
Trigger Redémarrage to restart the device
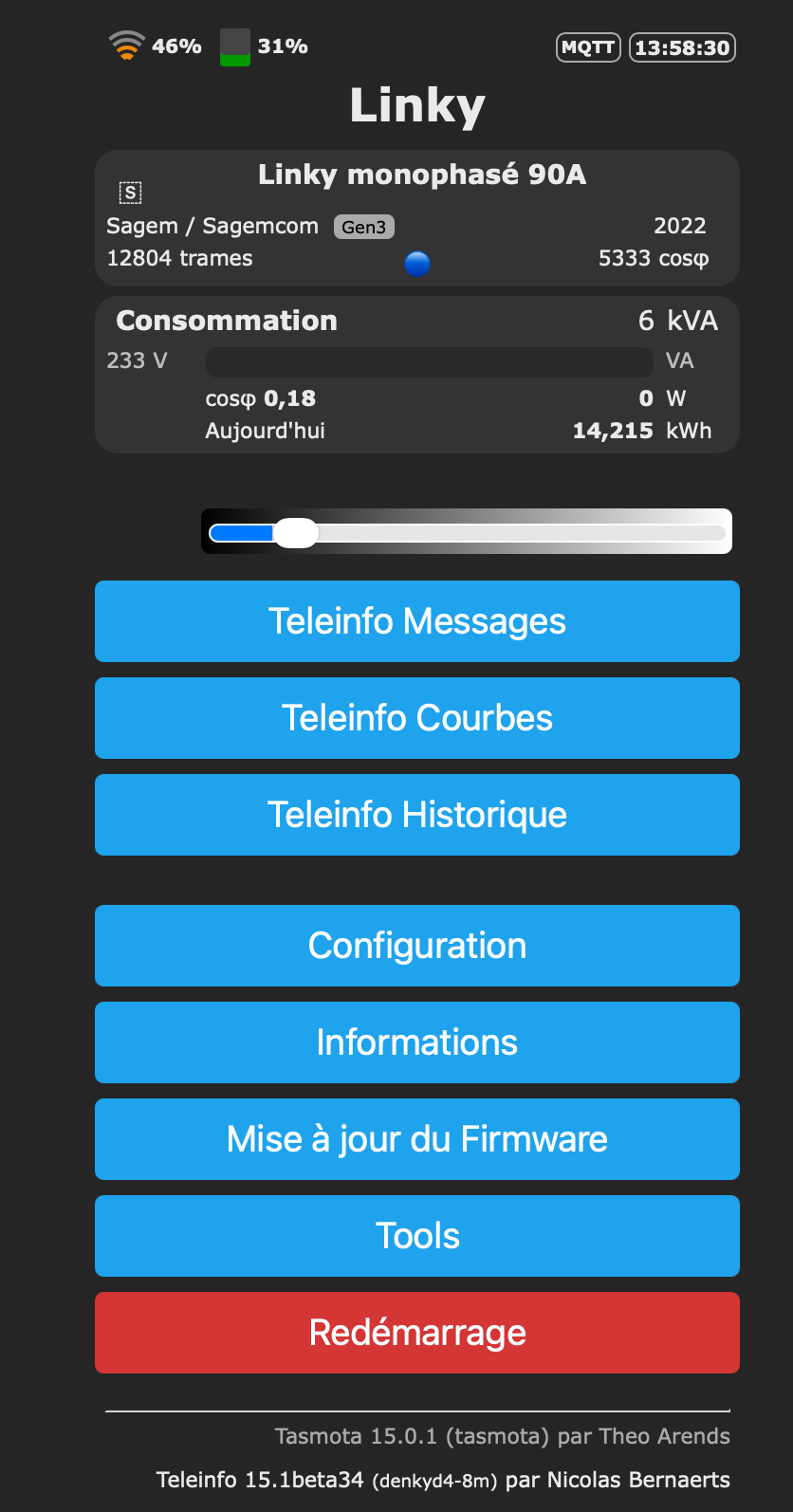[416, 1333]
